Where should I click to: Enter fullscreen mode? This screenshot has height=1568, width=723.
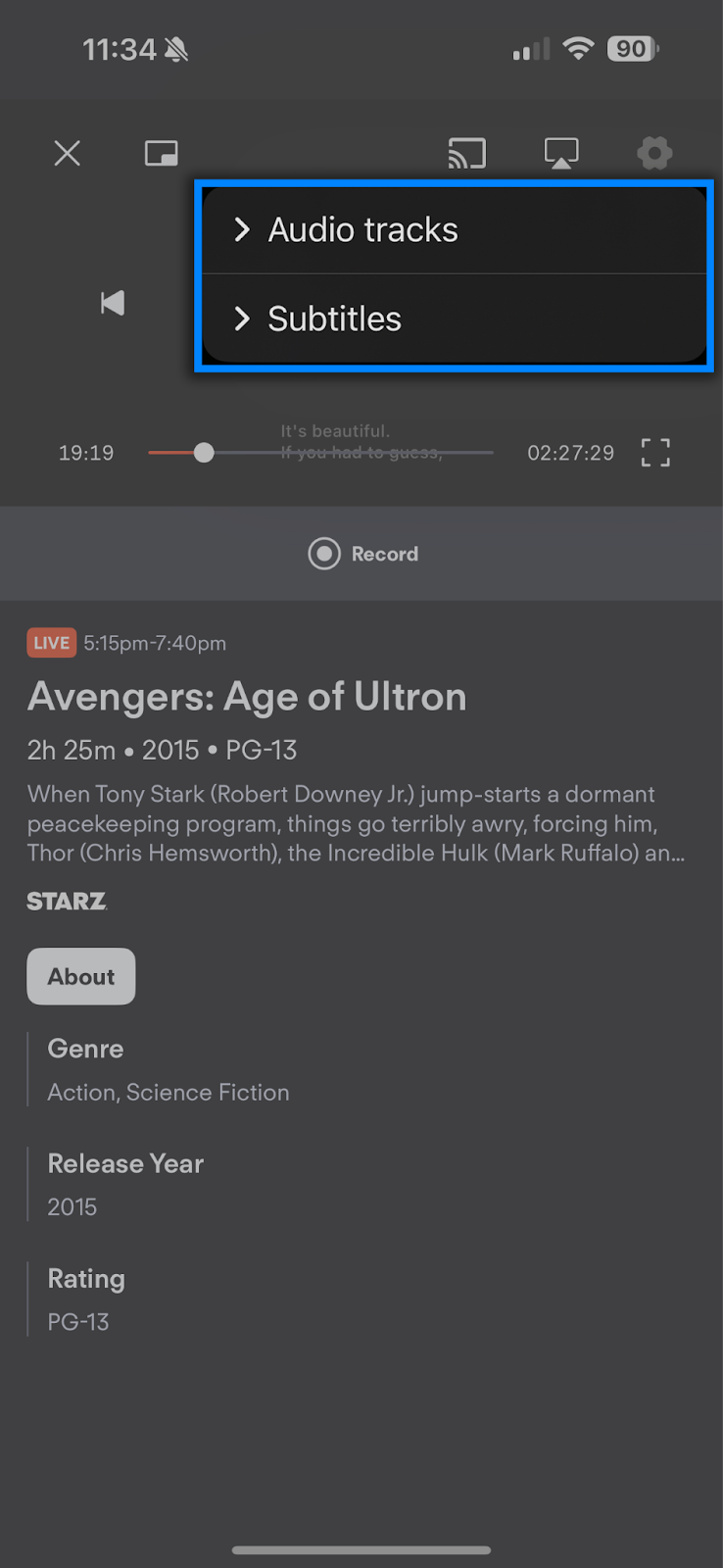(655, 453)
